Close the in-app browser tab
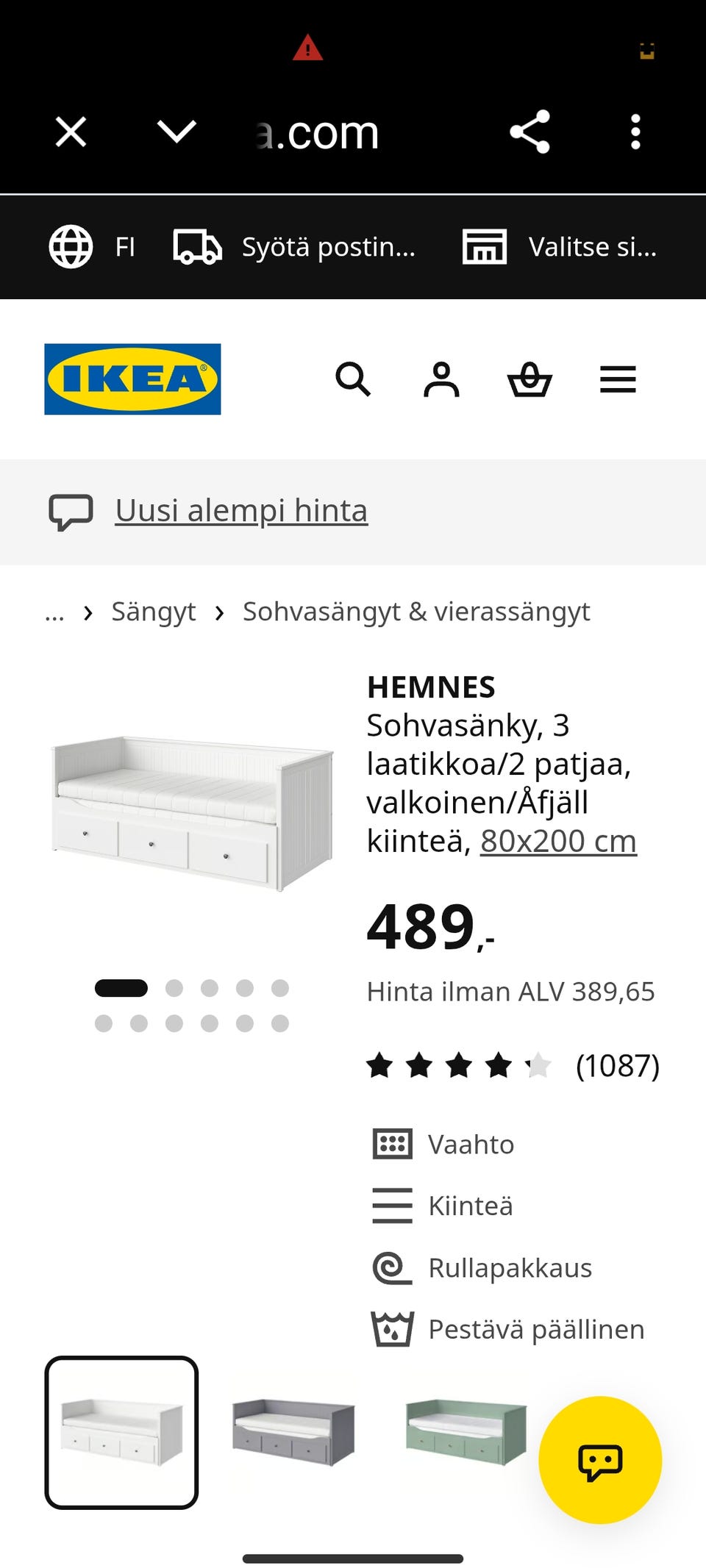The image size is (706, 1568). point(71,132)
